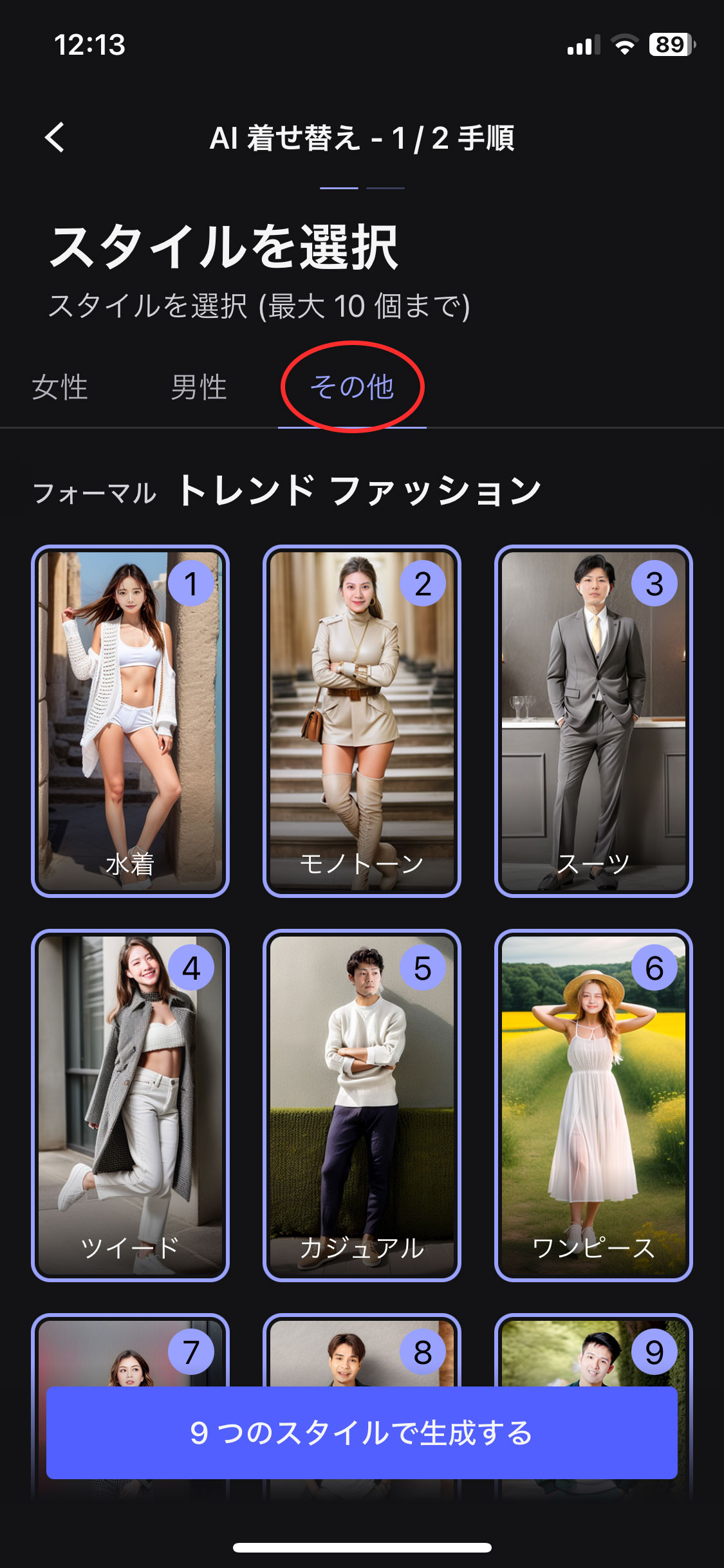
Task: Jump to the フォーマル category
Action: point(95,494)
